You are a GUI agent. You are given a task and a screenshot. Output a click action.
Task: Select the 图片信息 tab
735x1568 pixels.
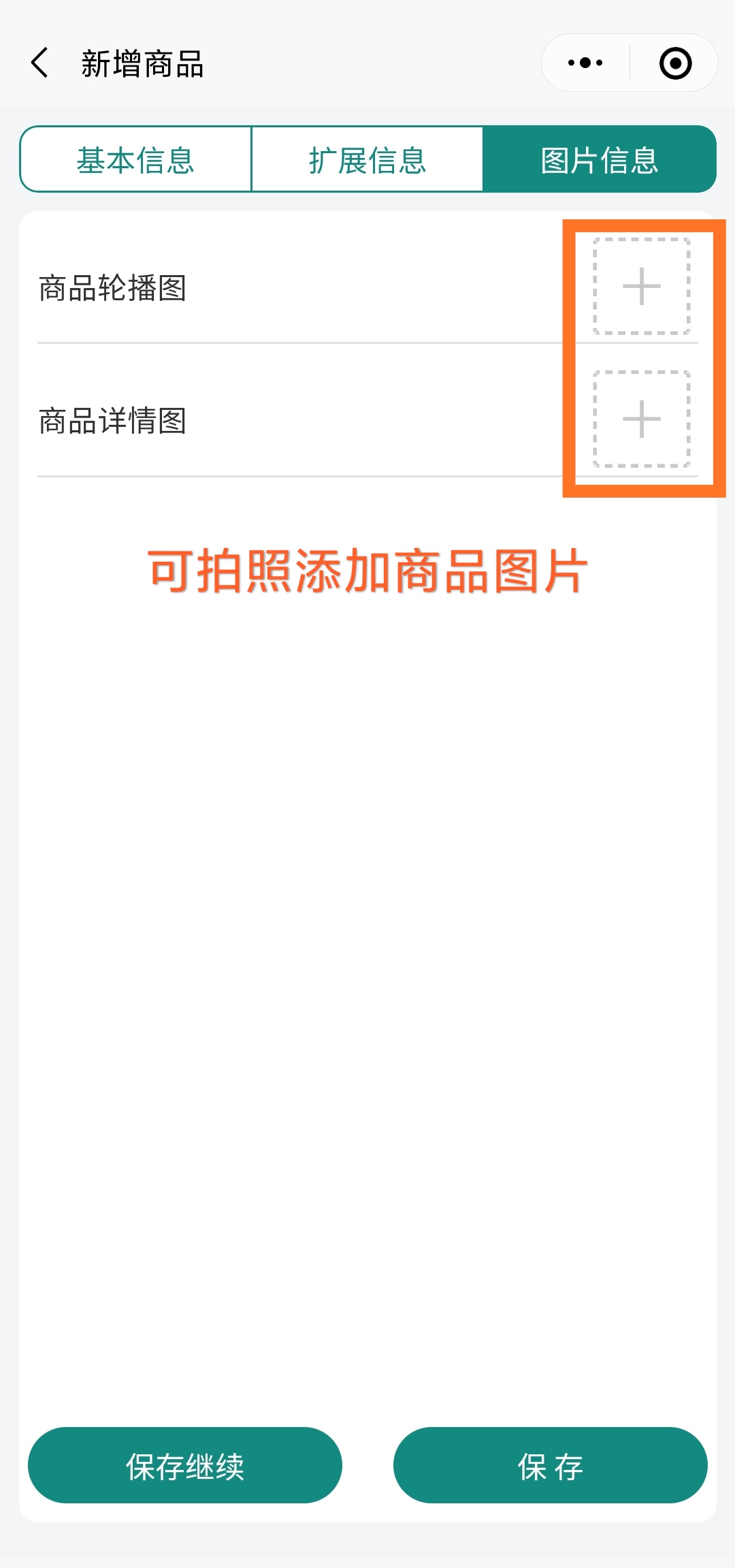[599, 160]
